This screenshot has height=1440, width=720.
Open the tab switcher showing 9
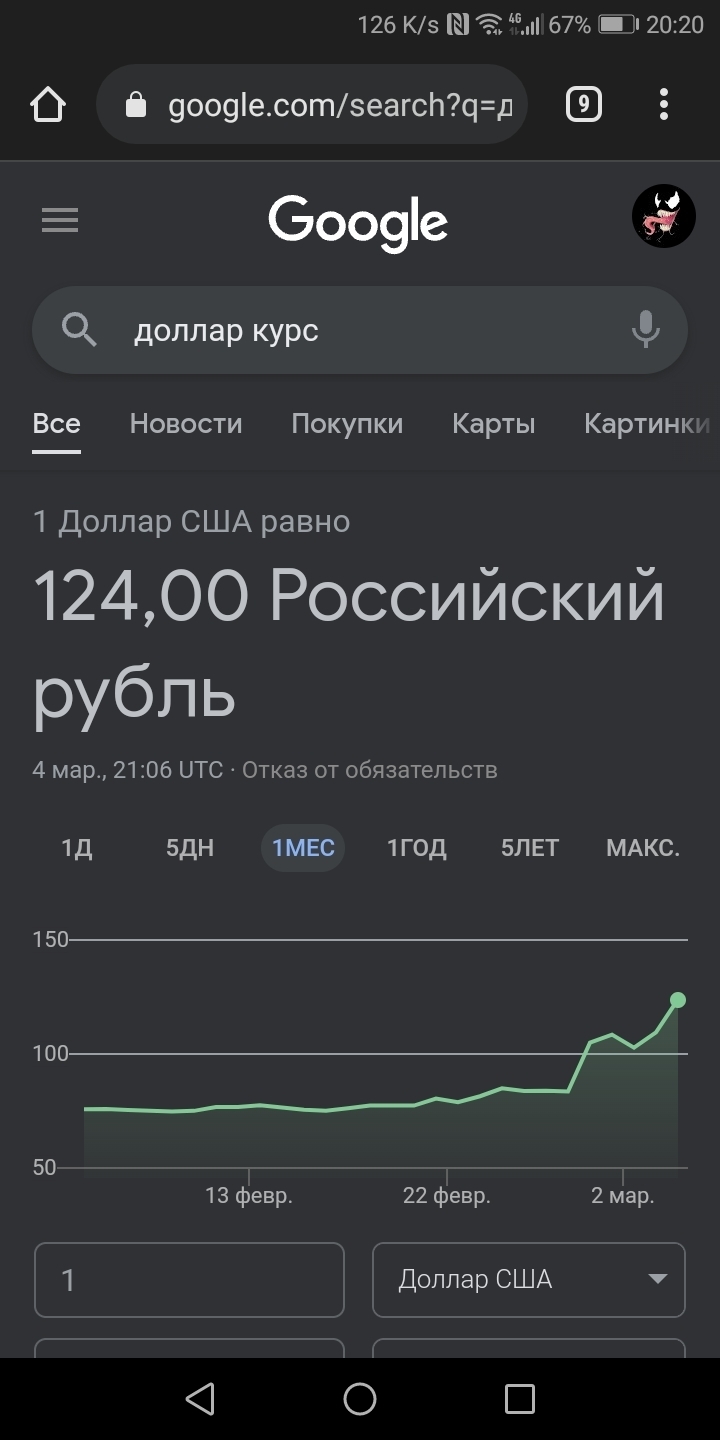click(x=584, y=104)
